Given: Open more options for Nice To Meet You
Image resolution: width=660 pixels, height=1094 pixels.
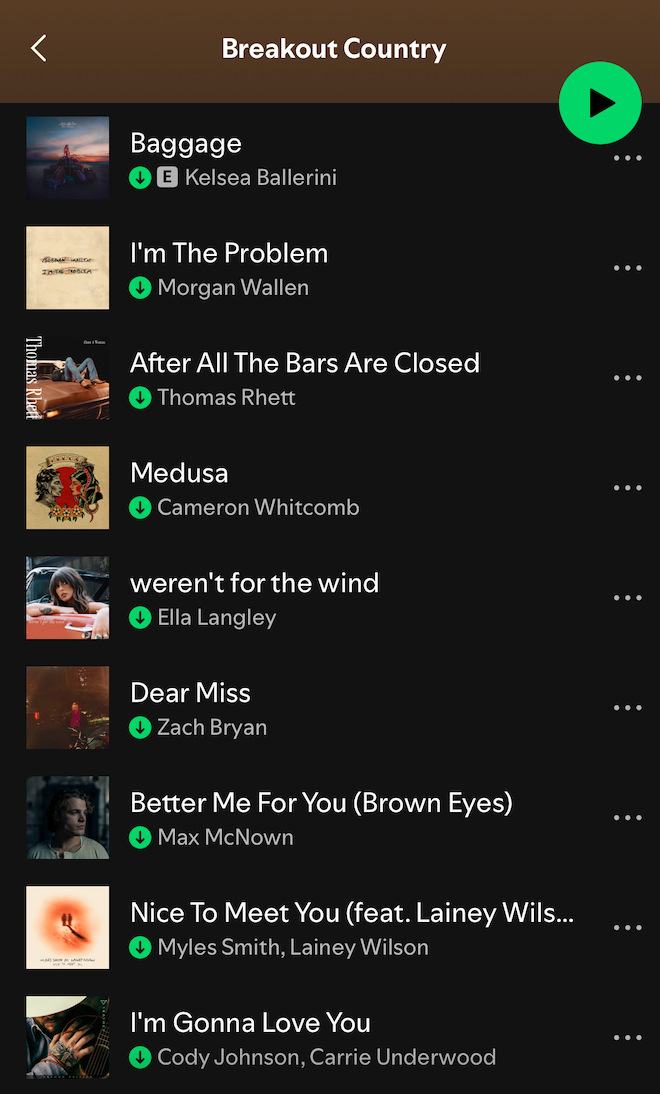Looking at the screenshot, I should tap(627, 928).
